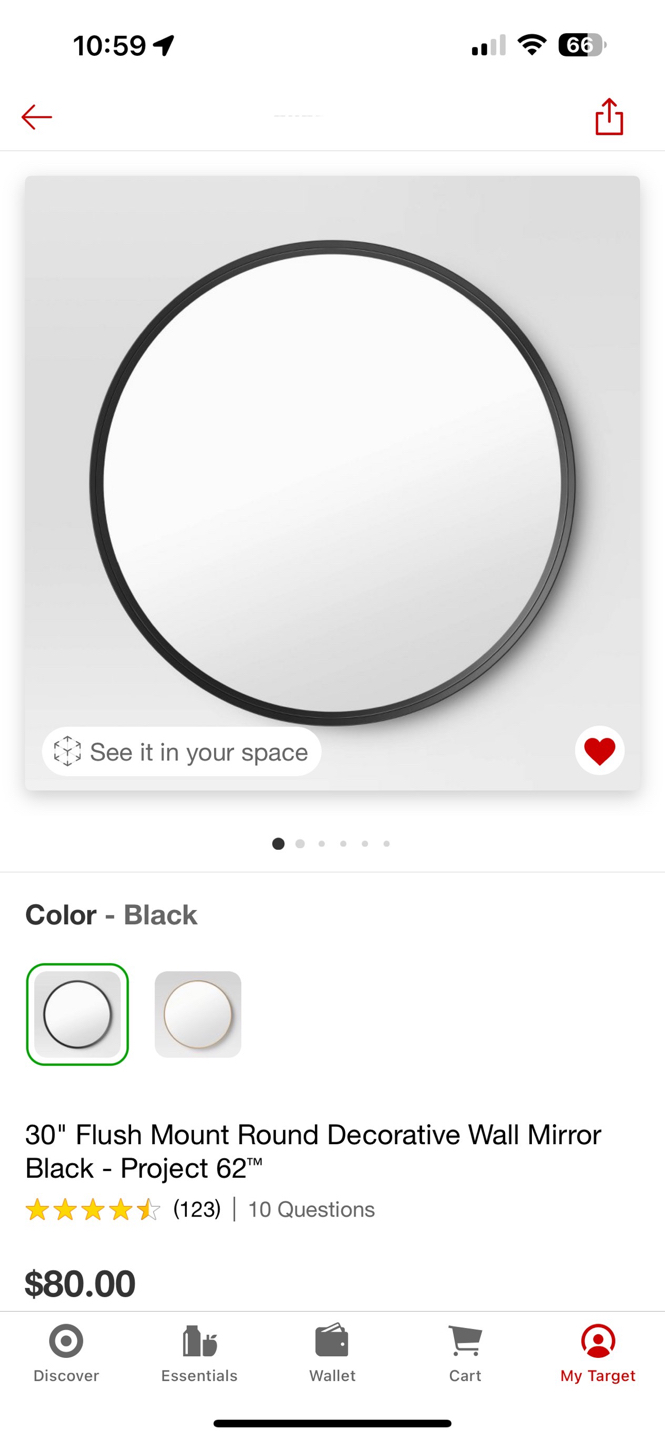
Task: Open the main mirror product image
Action: pyautogui.click(x=332, y=480)
